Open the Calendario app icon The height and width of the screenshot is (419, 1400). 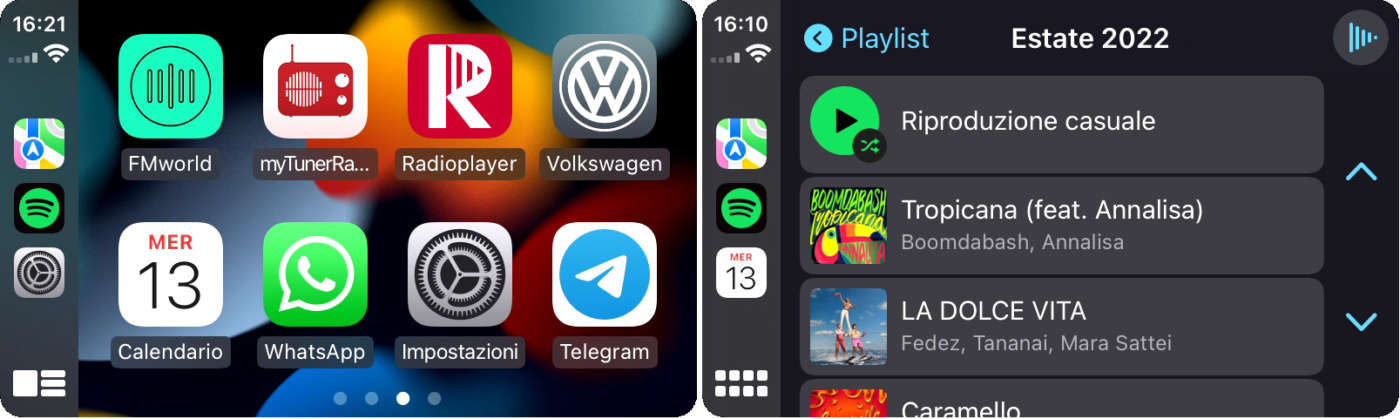pos(170,274)
